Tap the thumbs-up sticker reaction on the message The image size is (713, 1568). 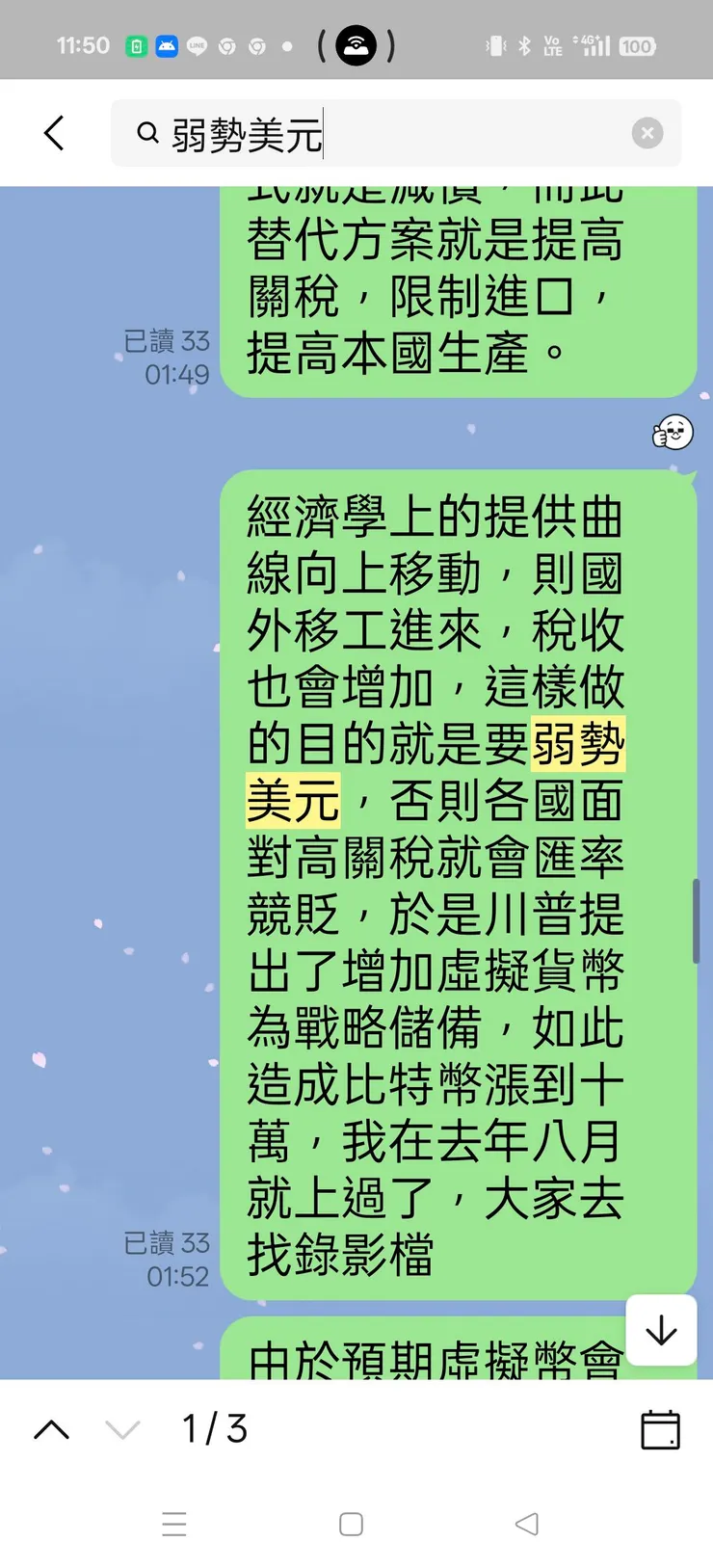(674, 433)
